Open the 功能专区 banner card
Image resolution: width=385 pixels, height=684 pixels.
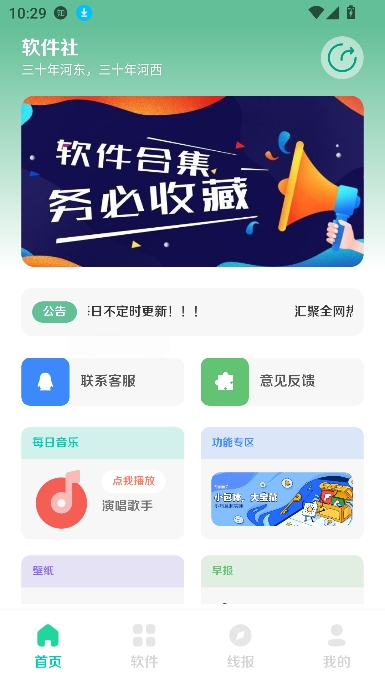[282, 499]
